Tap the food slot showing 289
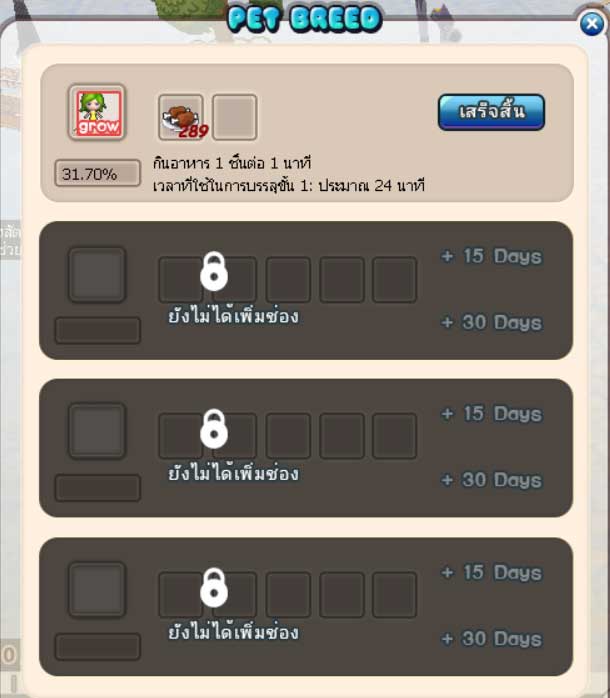 181,117
